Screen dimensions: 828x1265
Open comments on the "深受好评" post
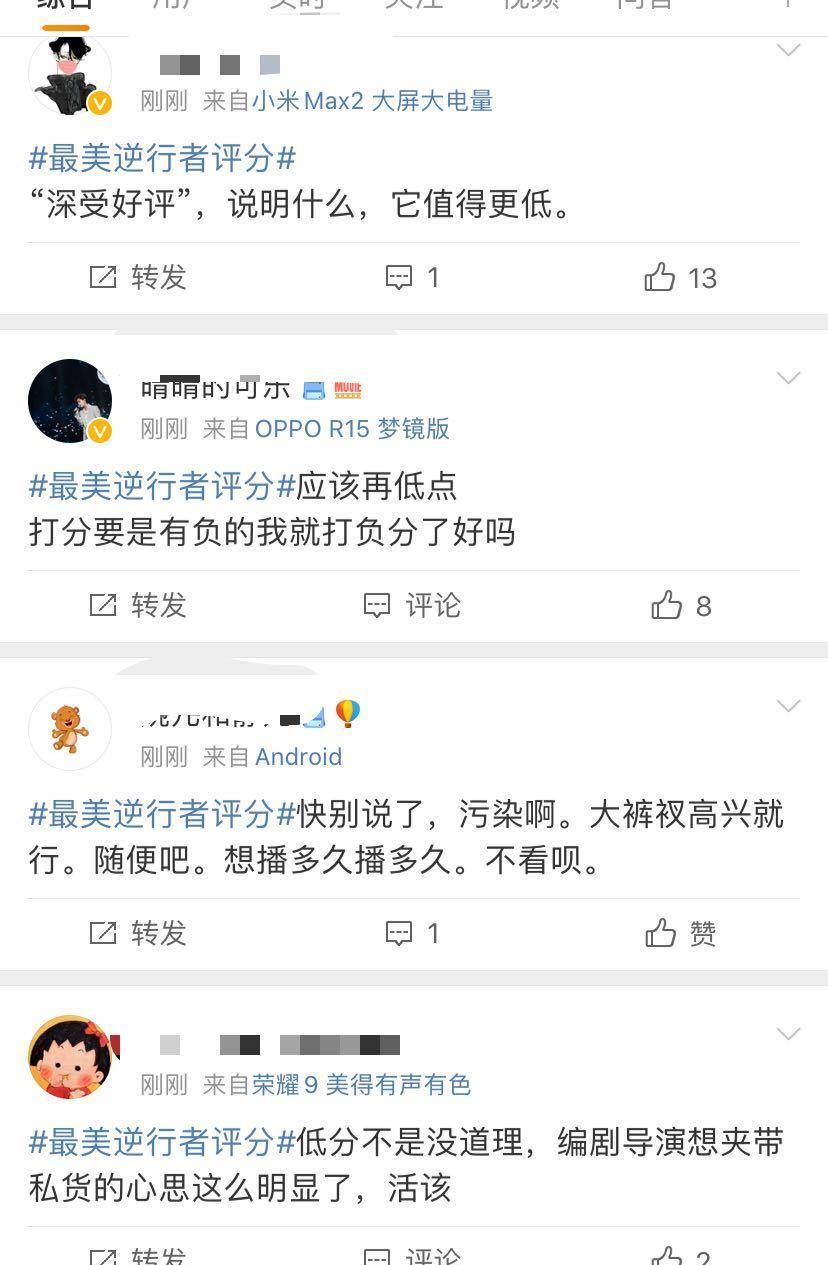(413, 277)
